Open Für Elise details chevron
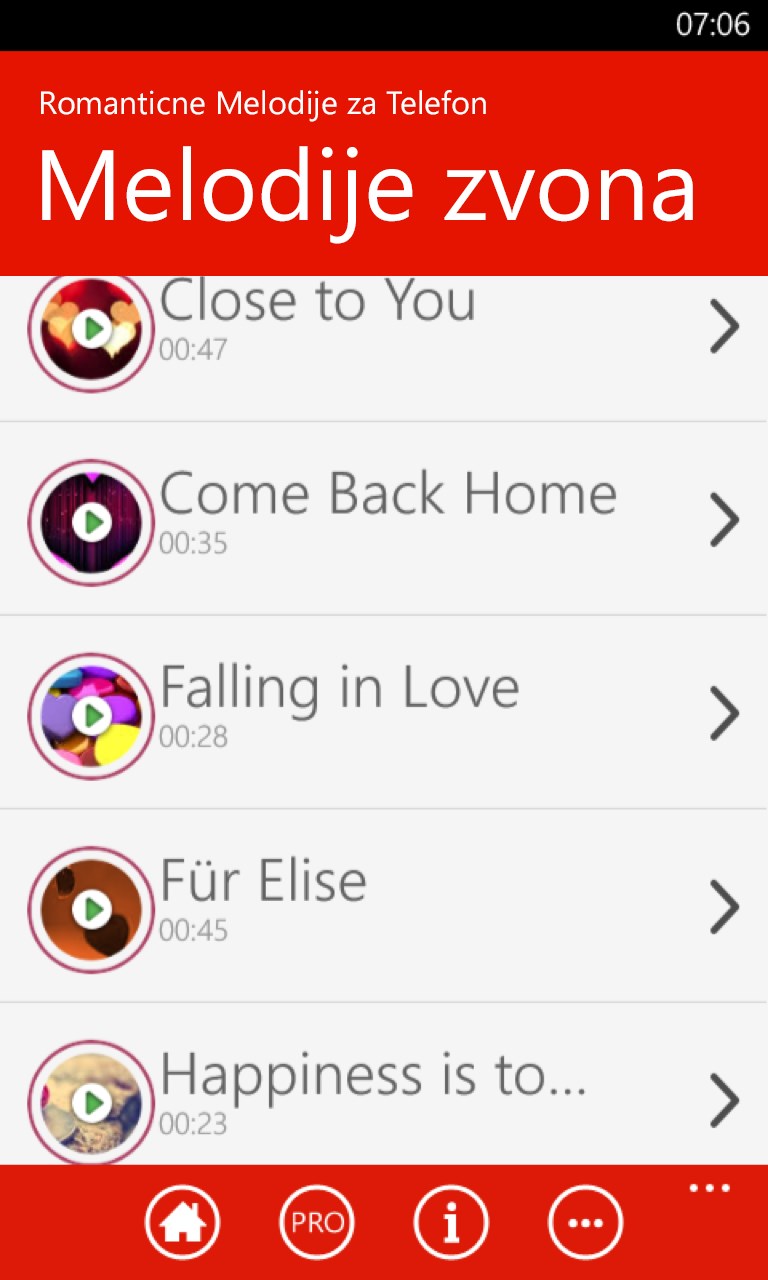Screen dimensions: 768x1280 click(724, 907)
